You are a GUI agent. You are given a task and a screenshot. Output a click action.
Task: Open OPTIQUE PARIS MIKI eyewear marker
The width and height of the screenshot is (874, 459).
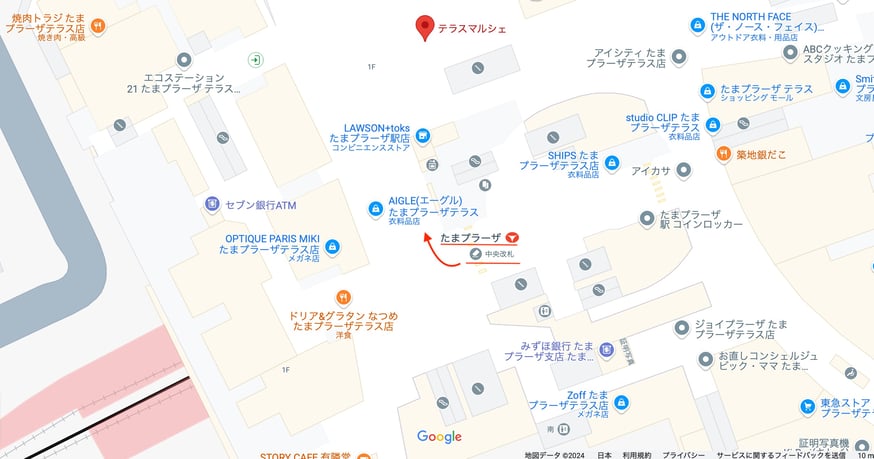click(x=332, y=246)
